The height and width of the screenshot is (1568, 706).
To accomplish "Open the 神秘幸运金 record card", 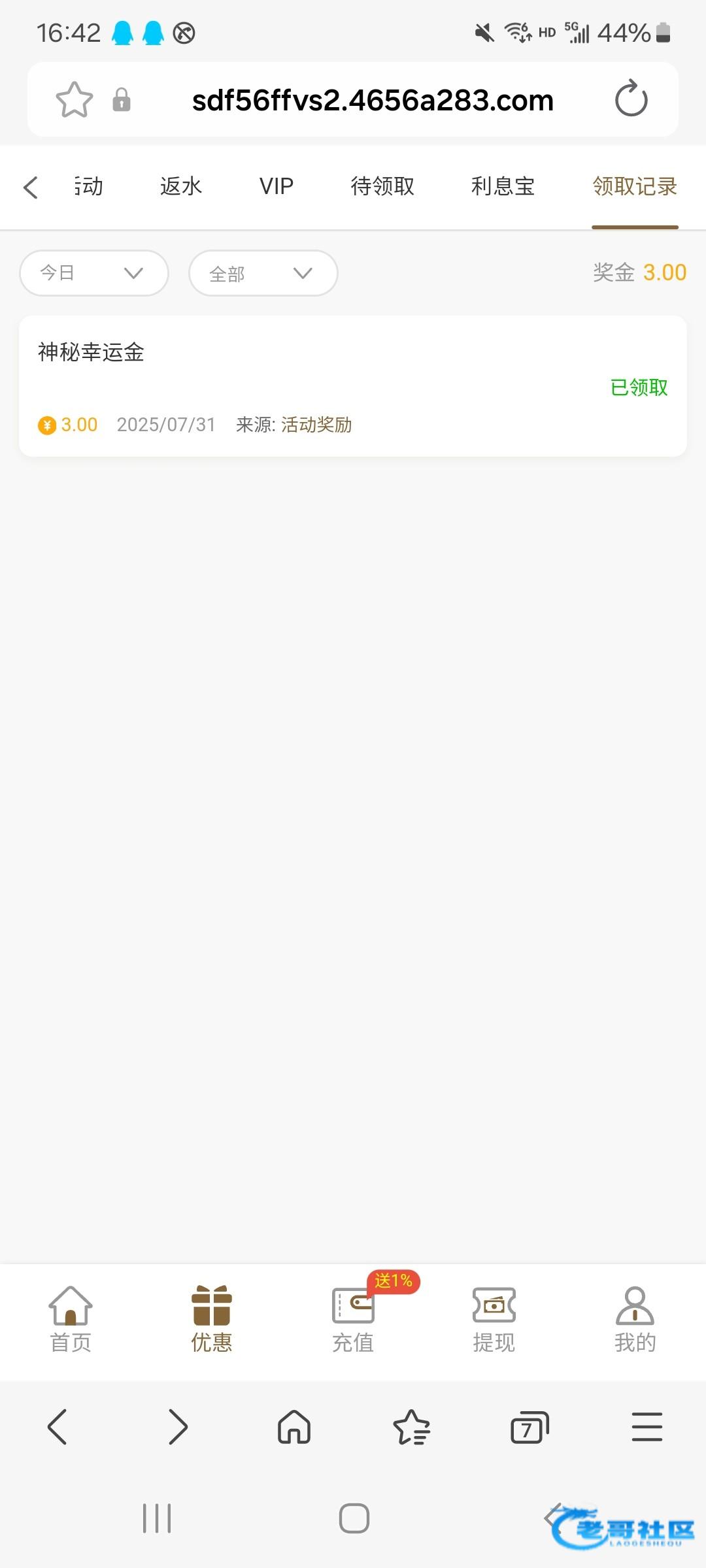I will point(353,386).
